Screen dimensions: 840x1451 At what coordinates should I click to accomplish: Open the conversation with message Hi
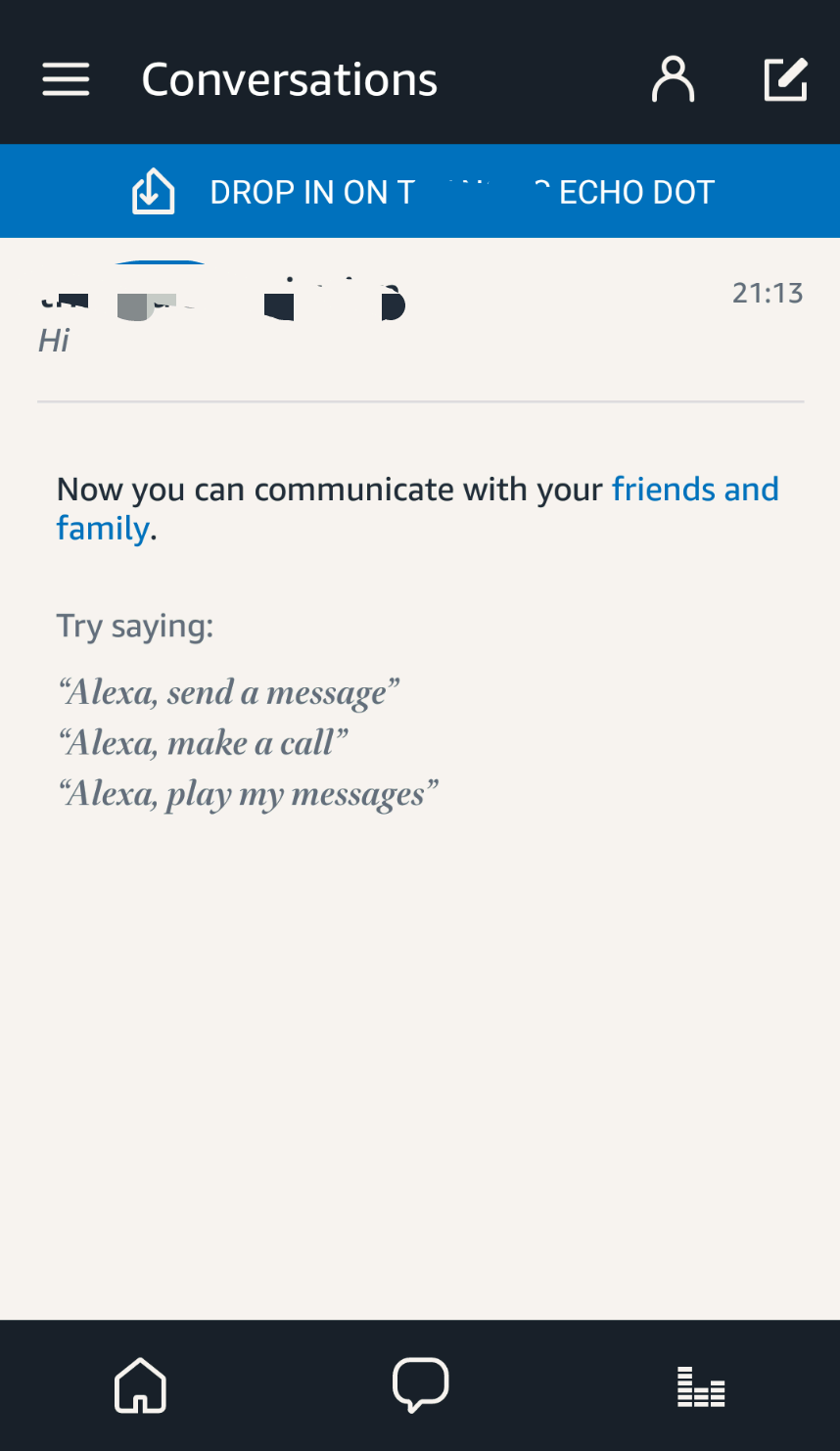pyautogui.click(x=420, y=320)
